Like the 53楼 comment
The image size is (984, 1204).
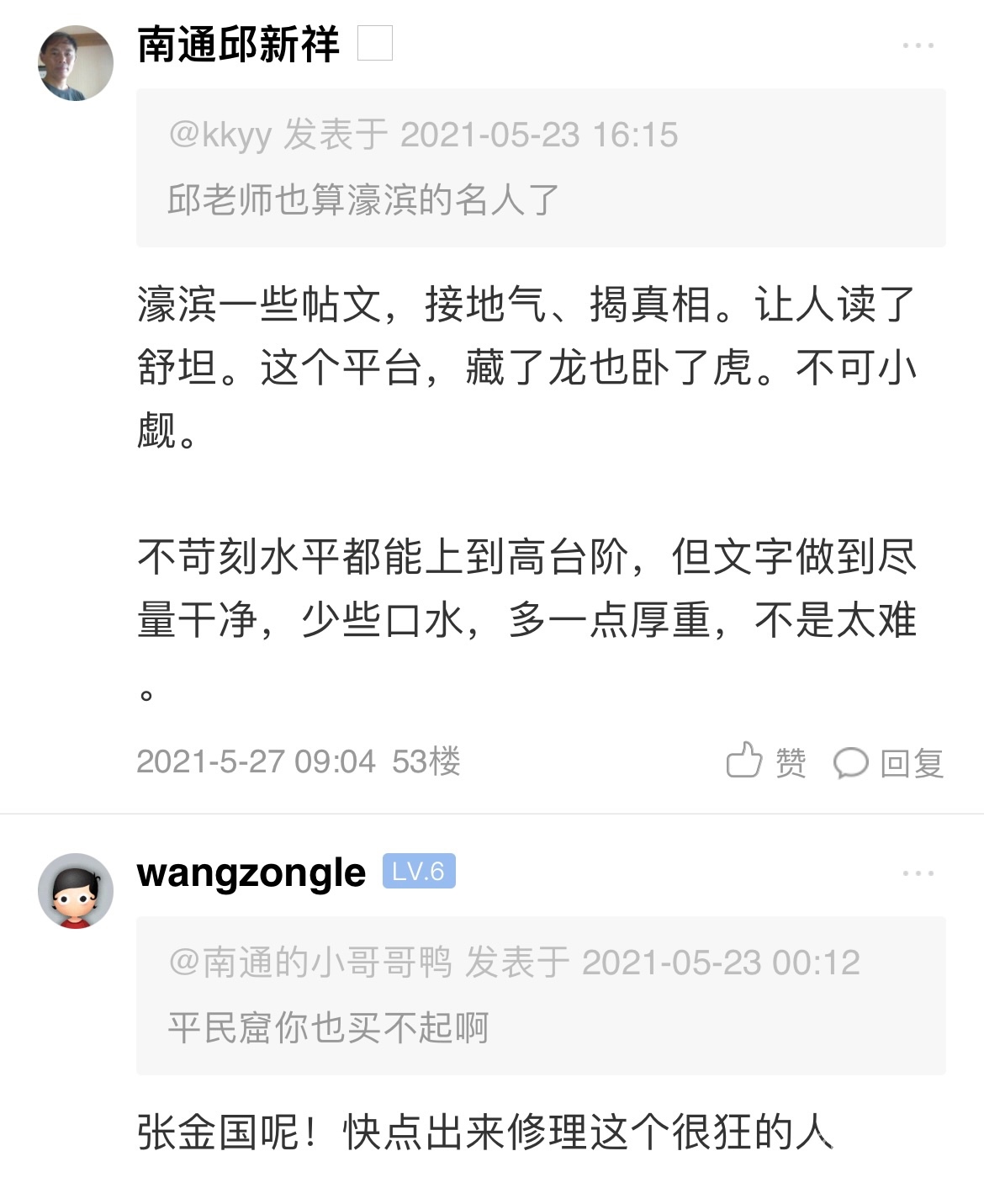(765, 762)
